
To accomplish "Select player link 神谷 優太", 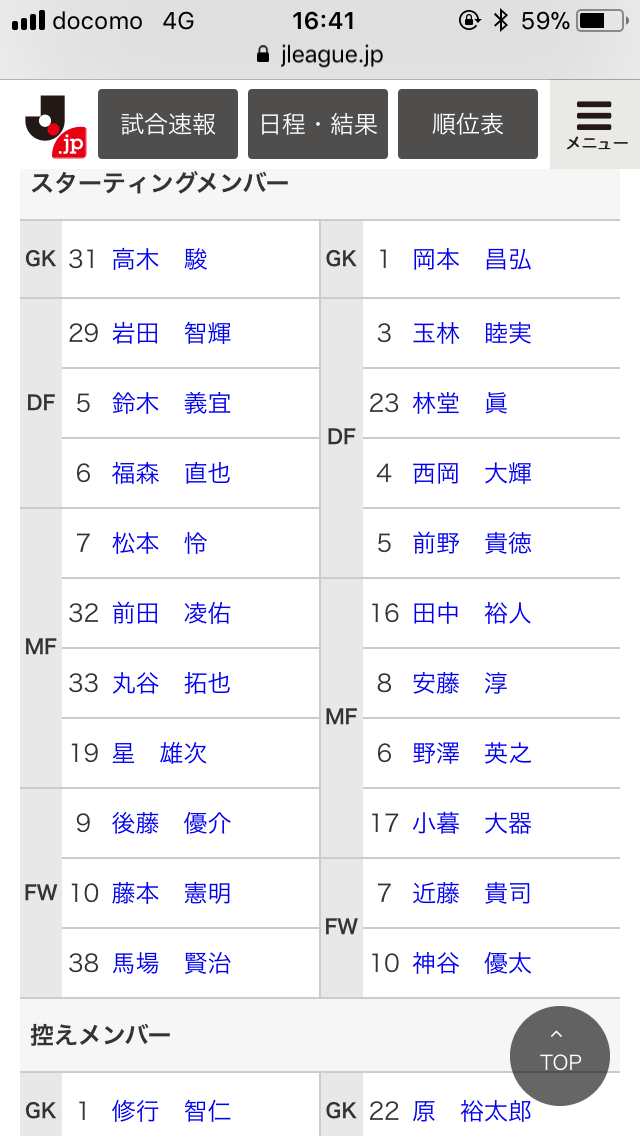I will pyautogui.click(x=472, y=963).
